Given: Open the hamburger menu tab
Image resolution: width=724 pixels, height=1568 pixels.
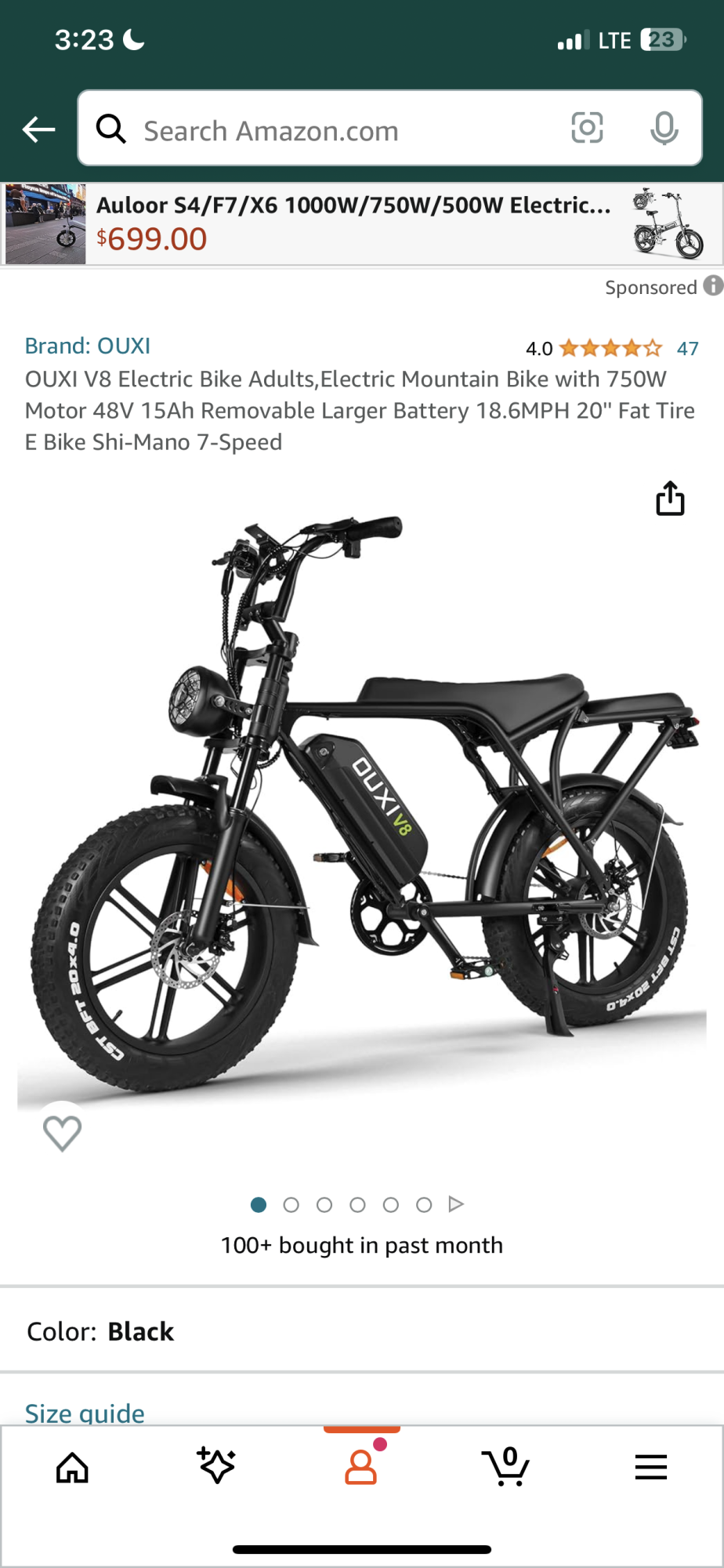Looking at the screenshot, I should pos(650,1467).
